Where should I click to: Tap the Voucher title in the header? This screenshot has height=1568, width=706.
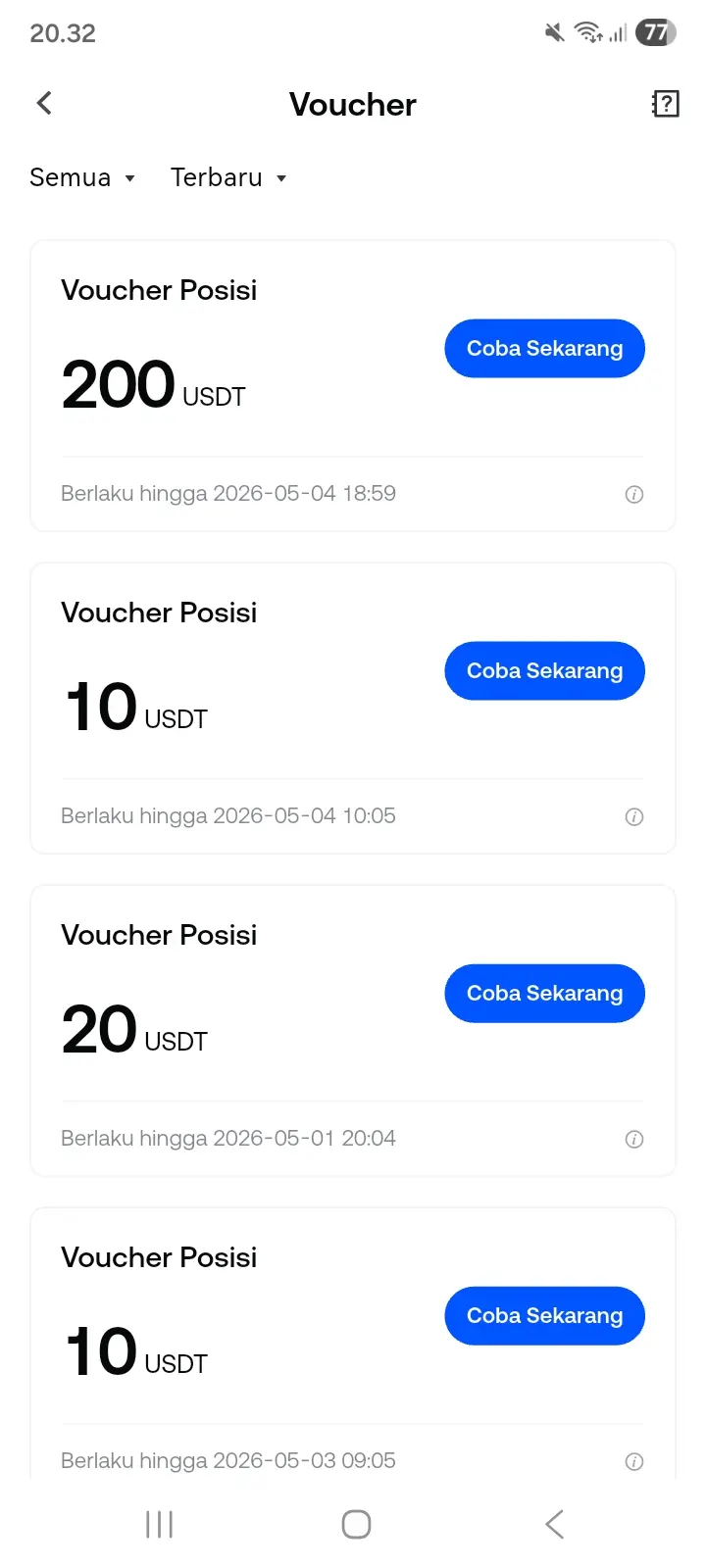[x=352, y=105]
